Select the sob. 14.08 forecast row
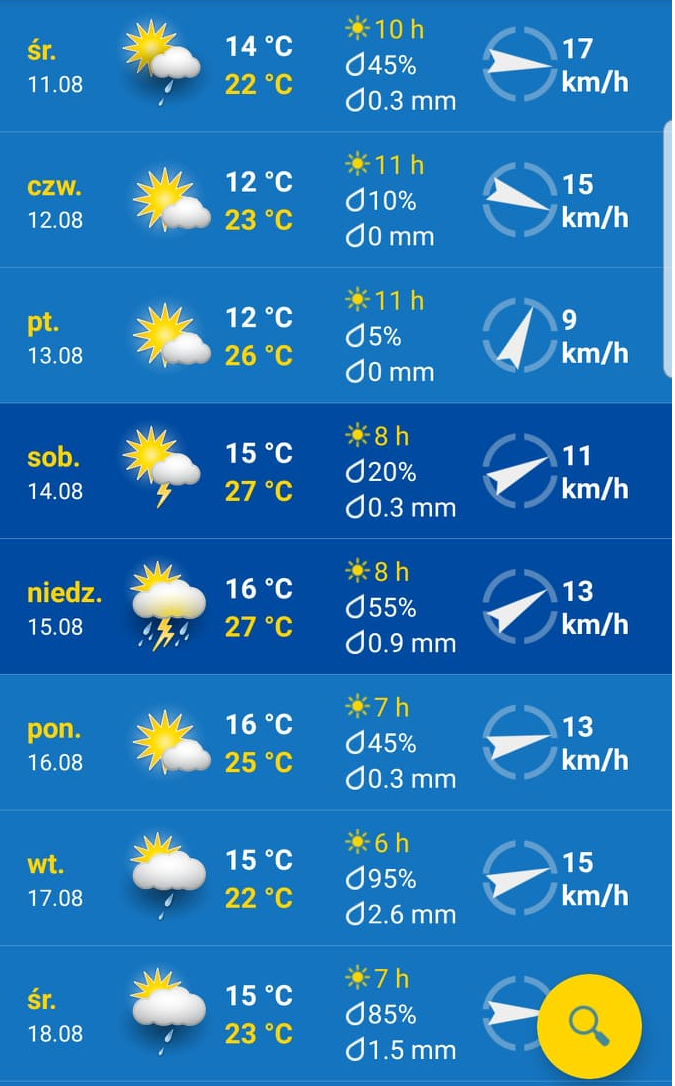The width and height of the screenshot is (675, 1086). [x=300, y=472]
